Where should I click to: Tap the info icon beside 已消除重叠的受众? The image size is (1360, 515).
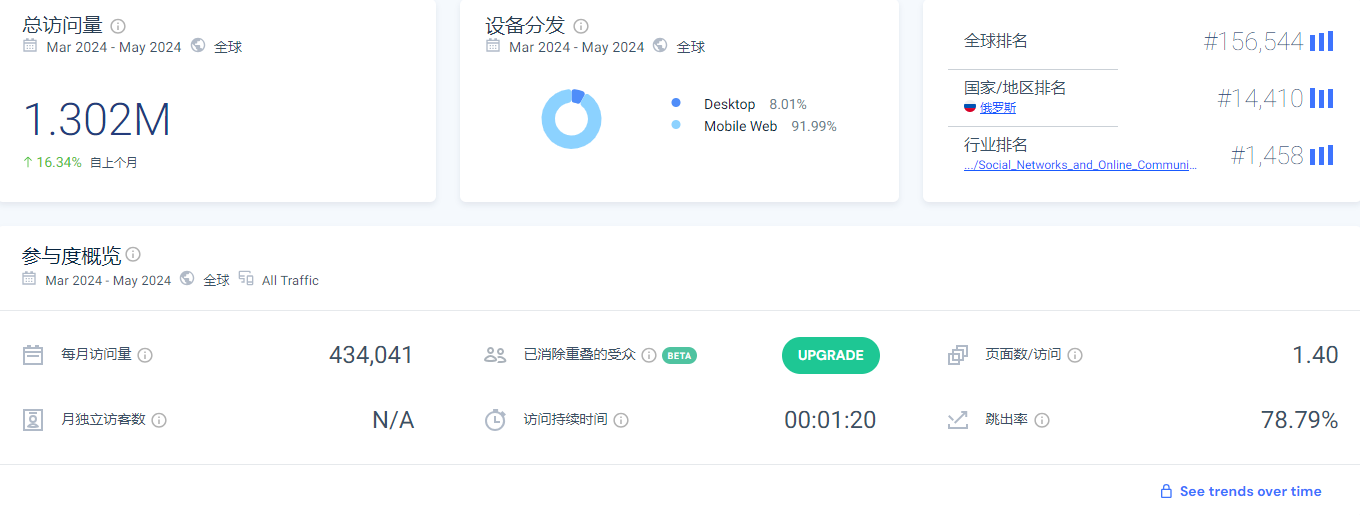click(649, 355)
